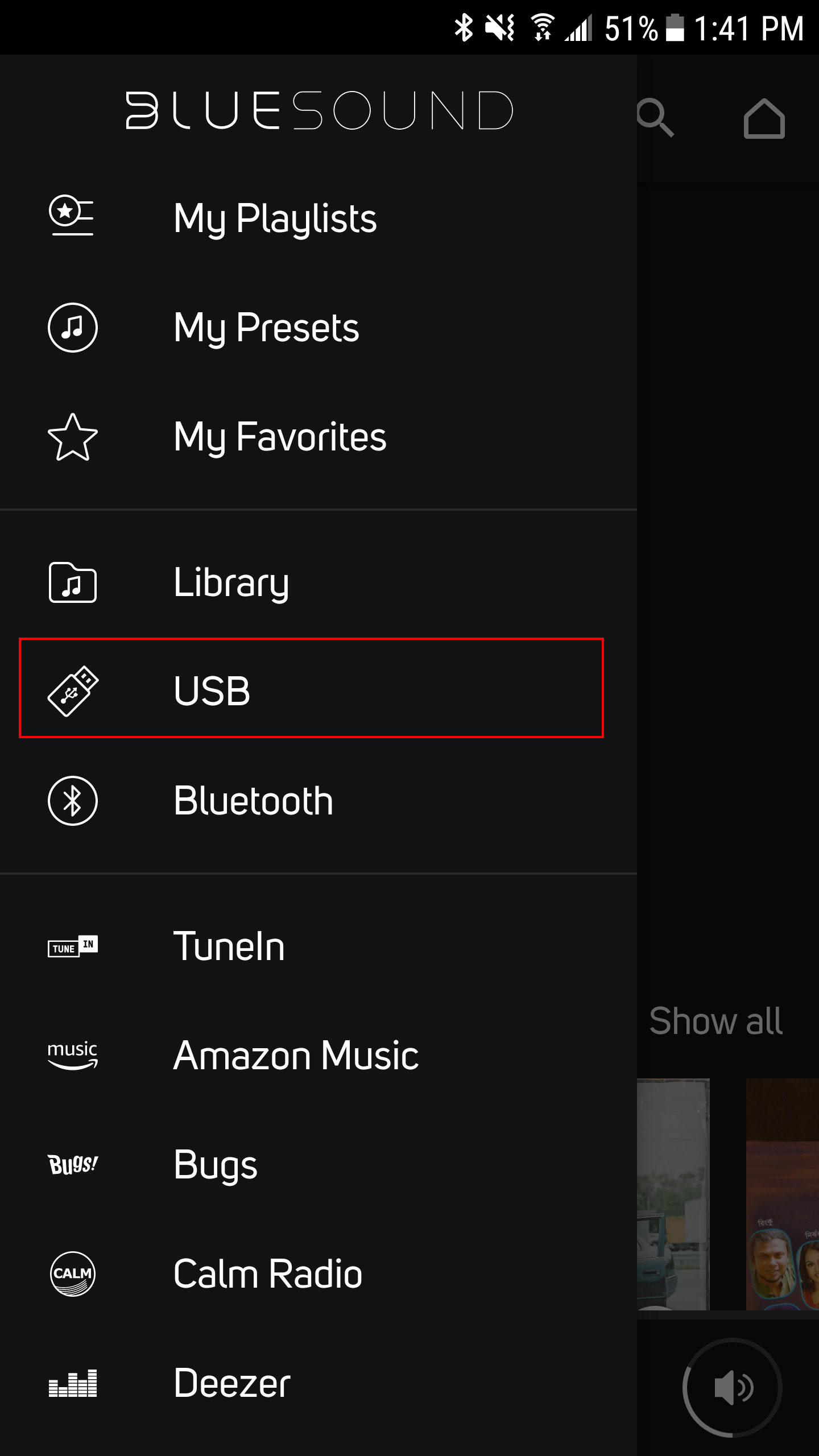Open My Playlists
The width and height of the screenshot is (819, 1456).
pyautogui.click(x=318, y=218)
